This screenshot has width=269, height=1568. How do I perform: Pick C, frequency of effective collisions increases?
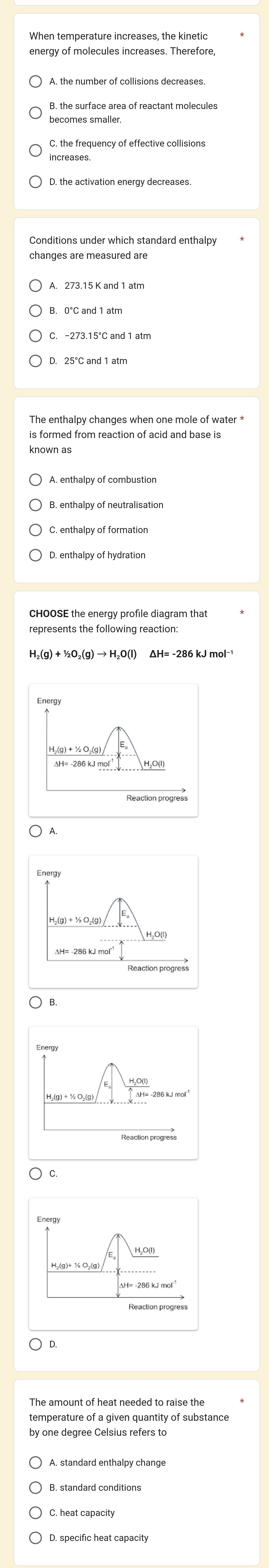(x=36, y=150)
